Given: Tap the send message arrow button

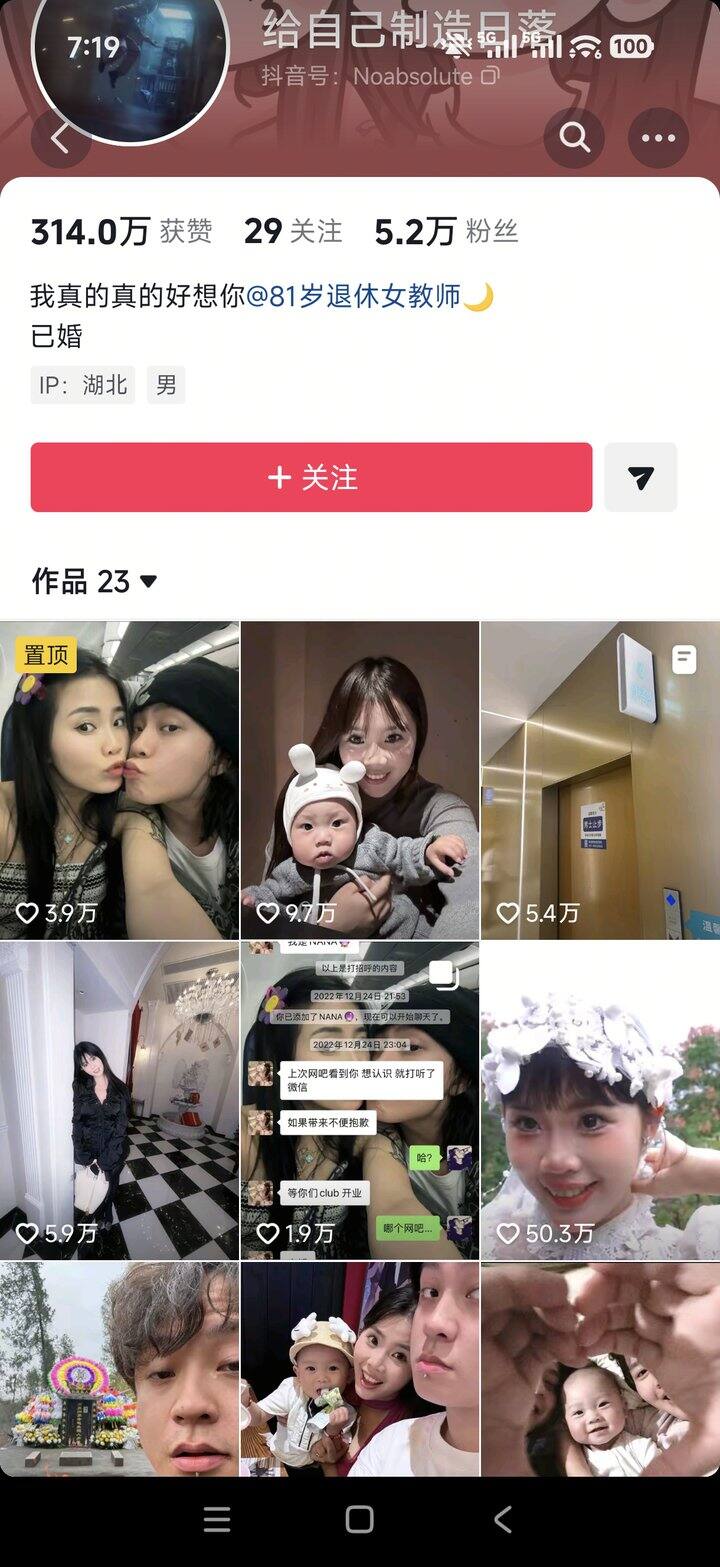Looking at the screenshot, I should coord(641,478).
